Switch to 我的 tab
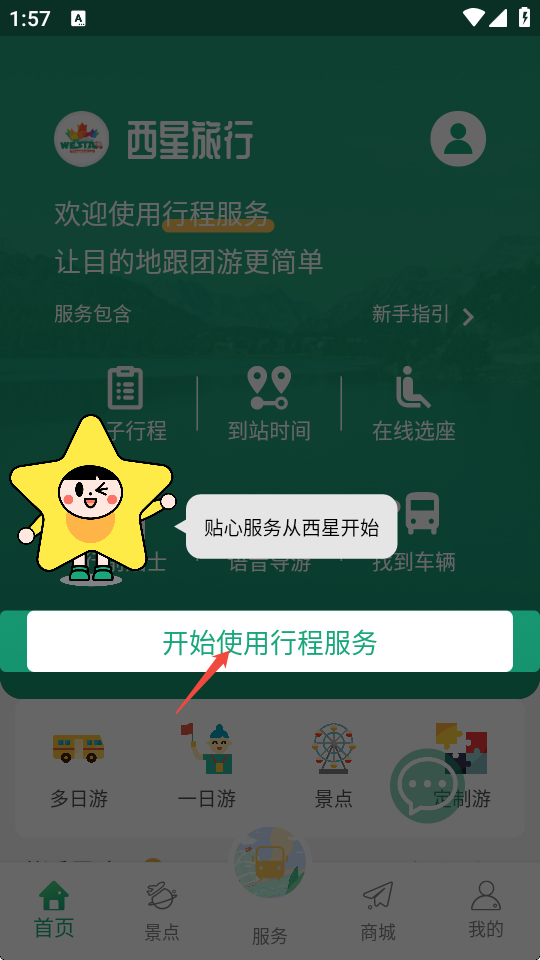 [486, 910]
